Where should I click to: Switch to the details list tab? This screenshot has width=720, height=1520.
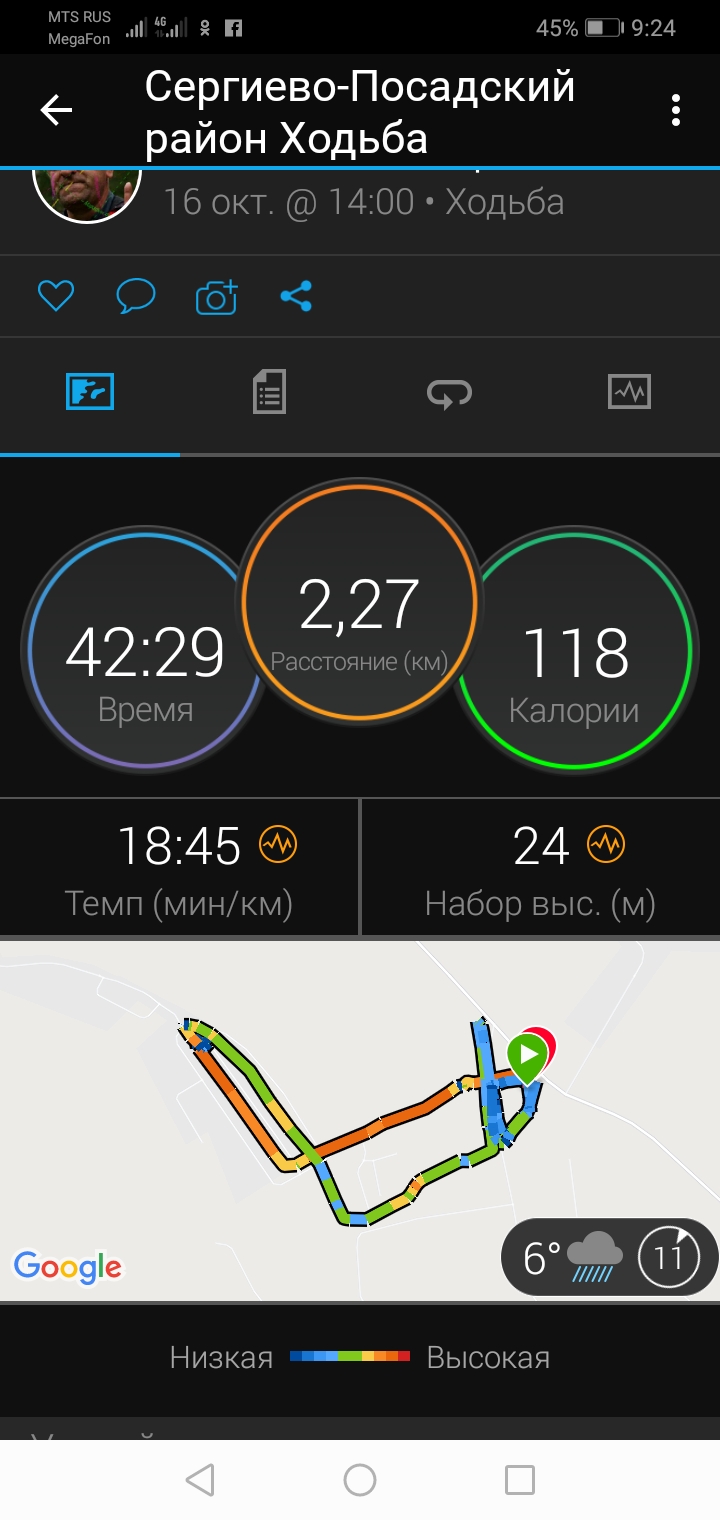coord(269,392)
